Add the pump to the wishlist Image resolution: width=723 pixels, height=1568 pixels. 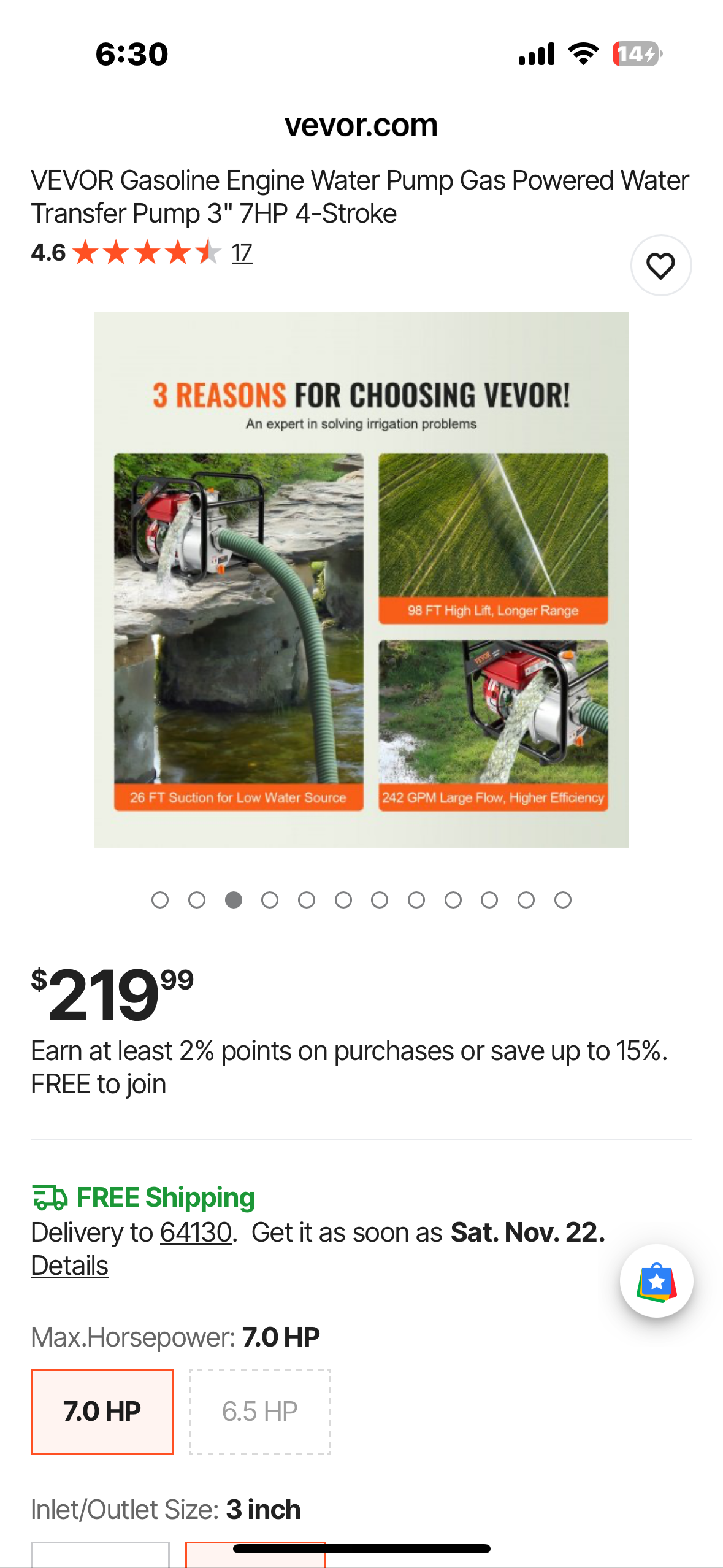coord(660,266)
